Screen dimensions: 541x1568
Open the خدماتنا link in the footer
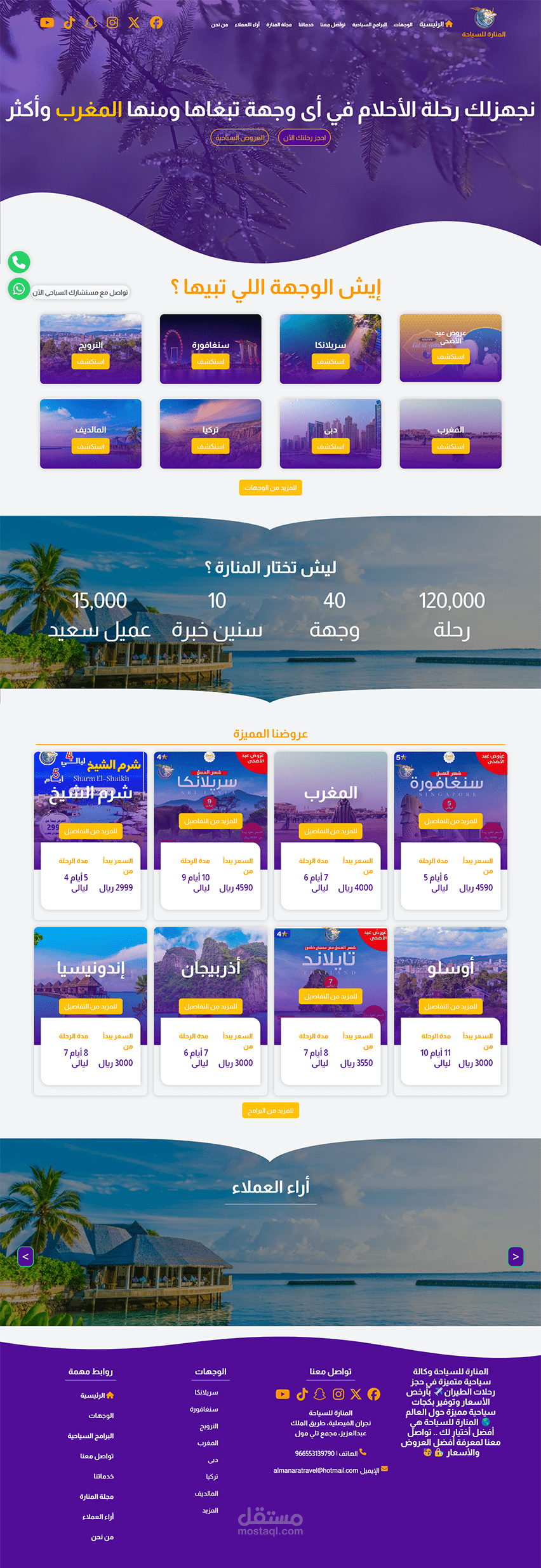(x=104, y=1476)
